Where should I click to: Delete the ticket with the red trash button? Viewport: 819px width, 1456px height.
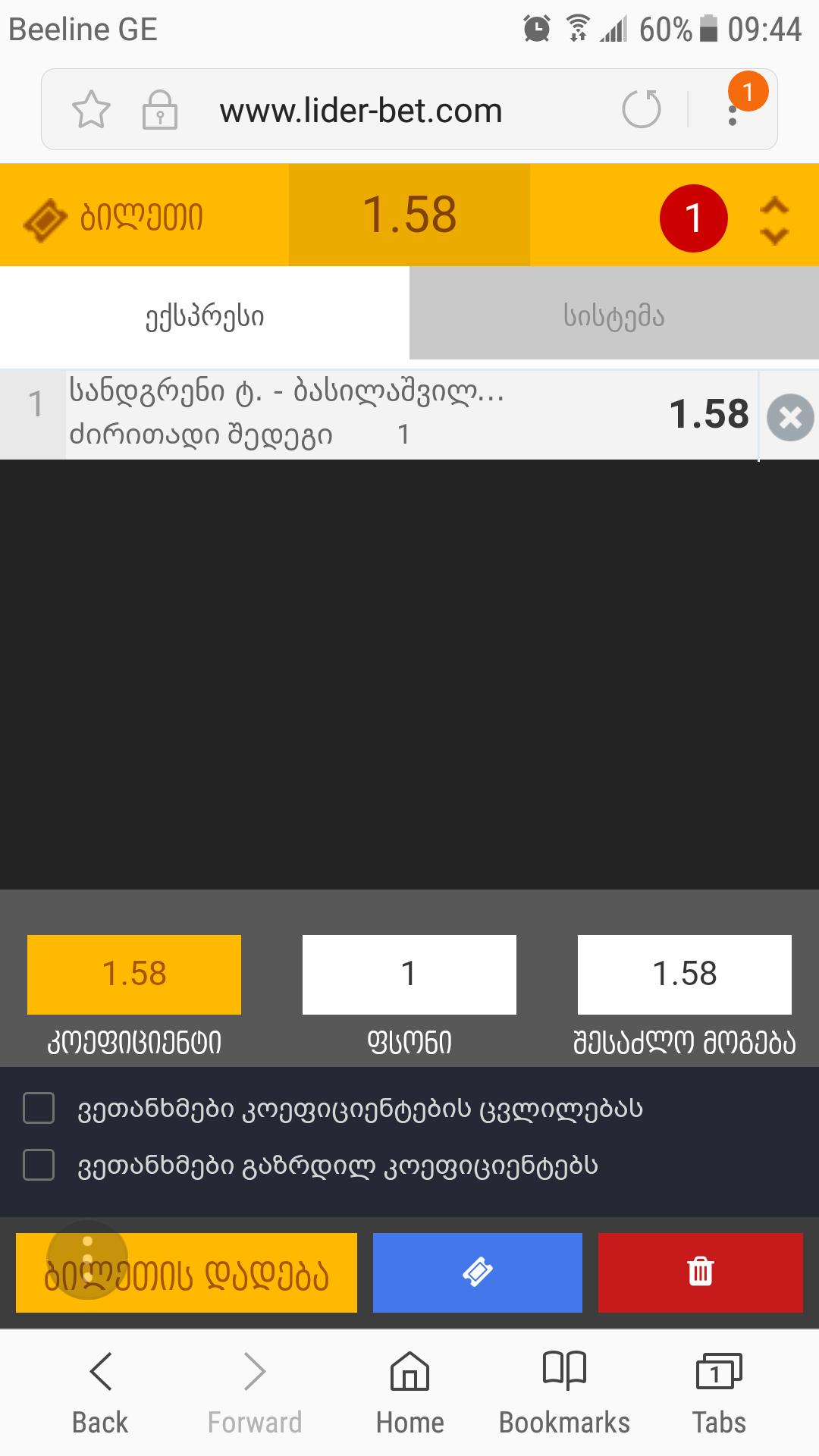(700, 1272)
